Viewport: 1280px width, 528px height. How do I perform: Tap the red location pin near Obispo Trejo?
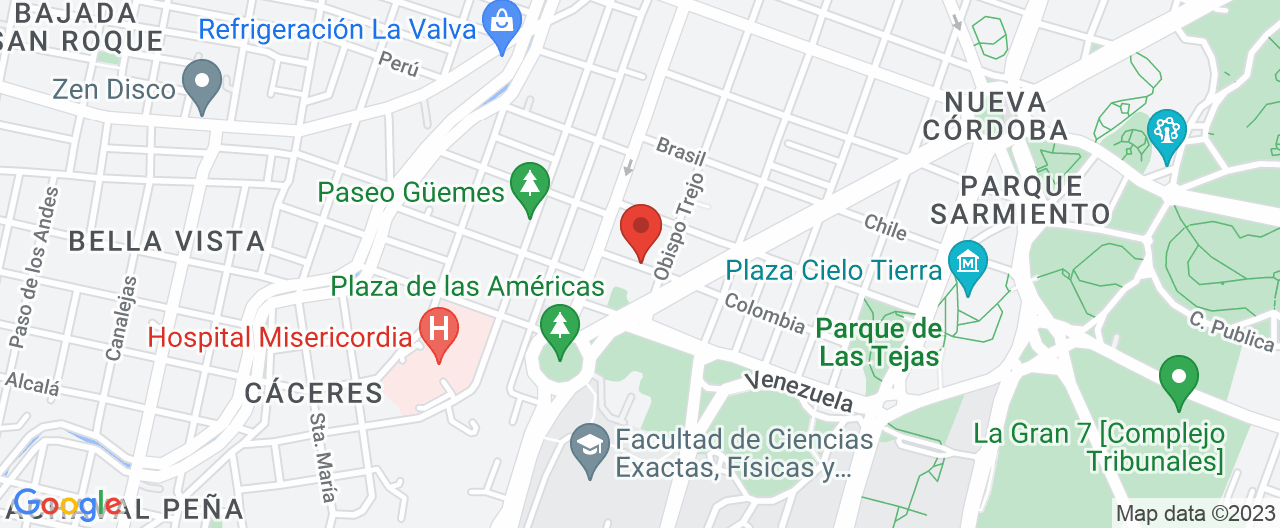(x=641, y=228)
